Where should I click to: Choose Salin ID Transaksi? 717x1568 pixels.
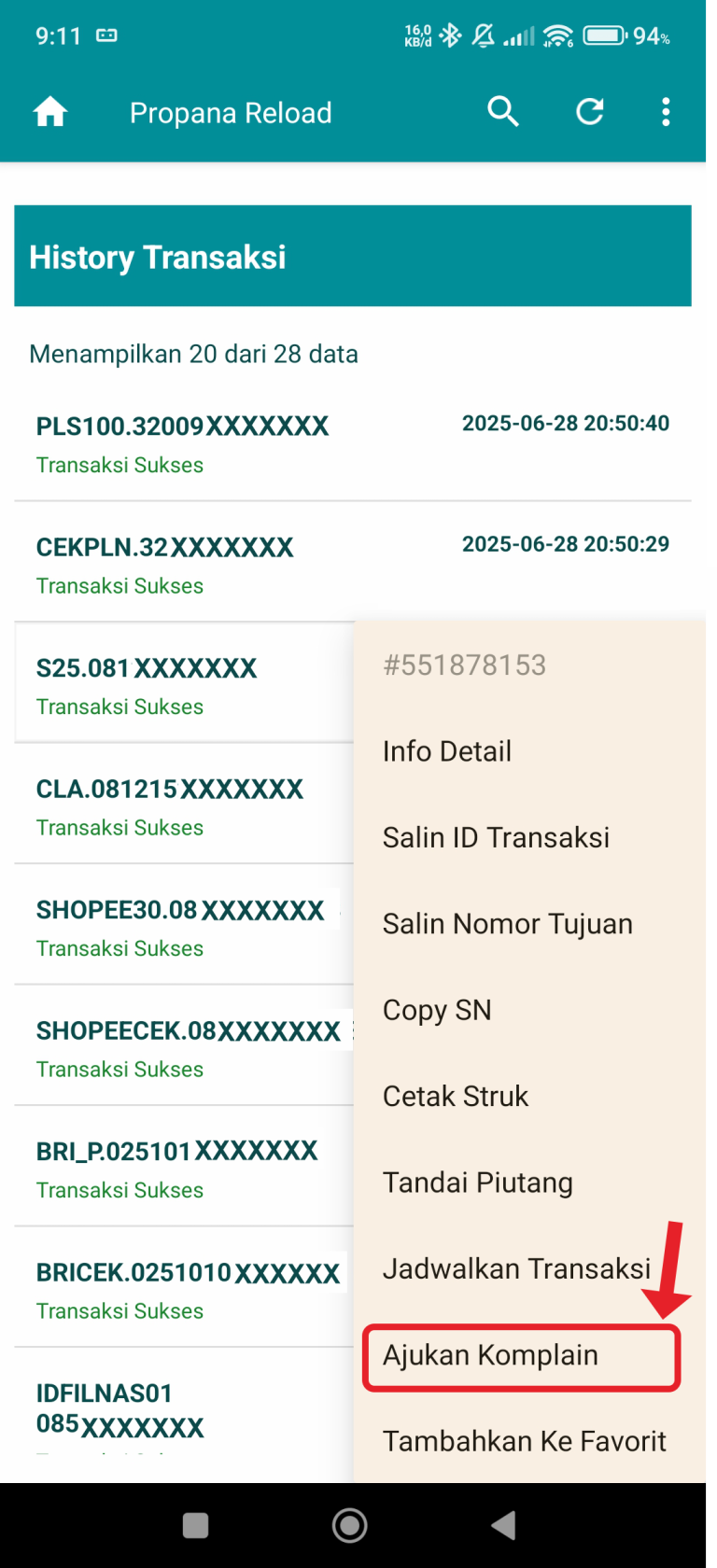[496, 837]
